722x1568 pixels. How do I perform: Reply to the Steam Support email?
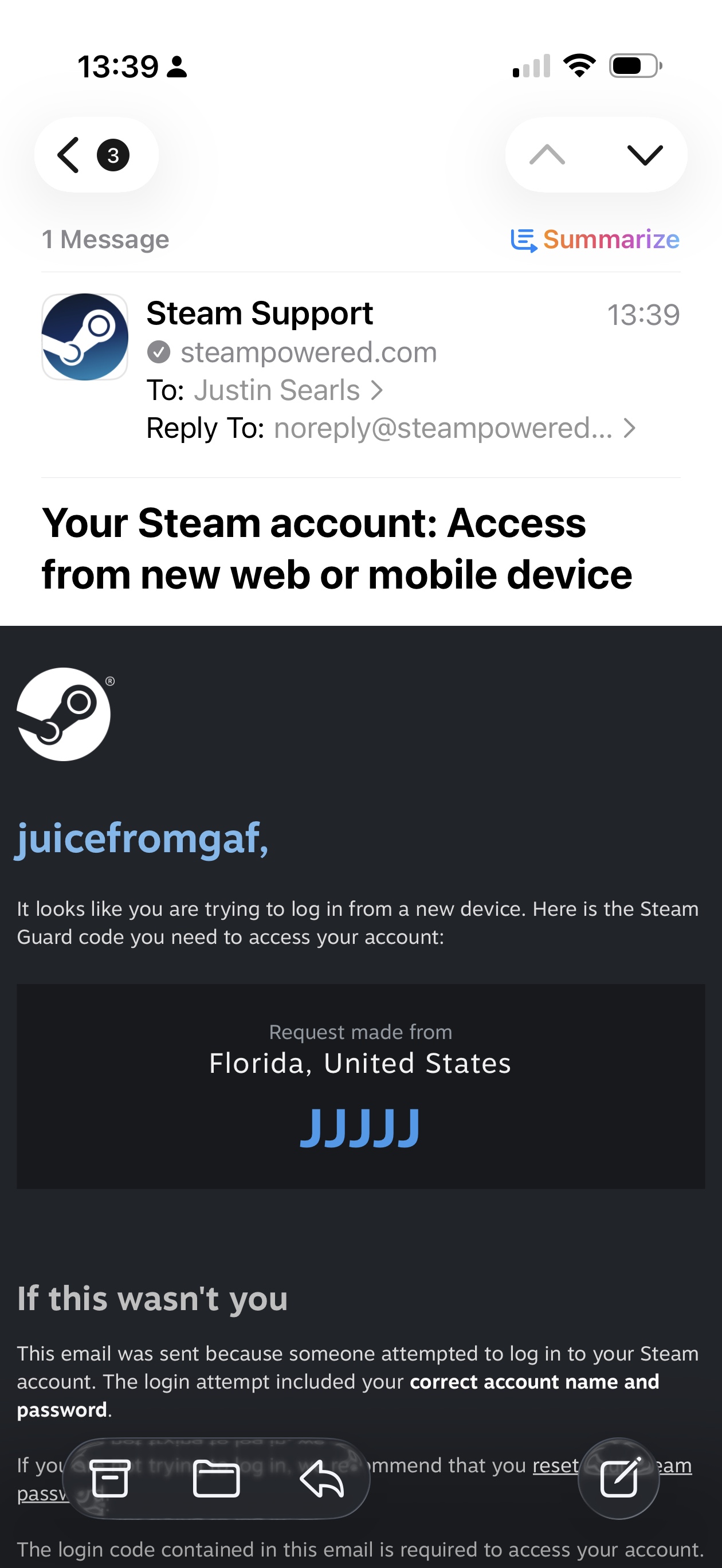(x=322, y=1478)
